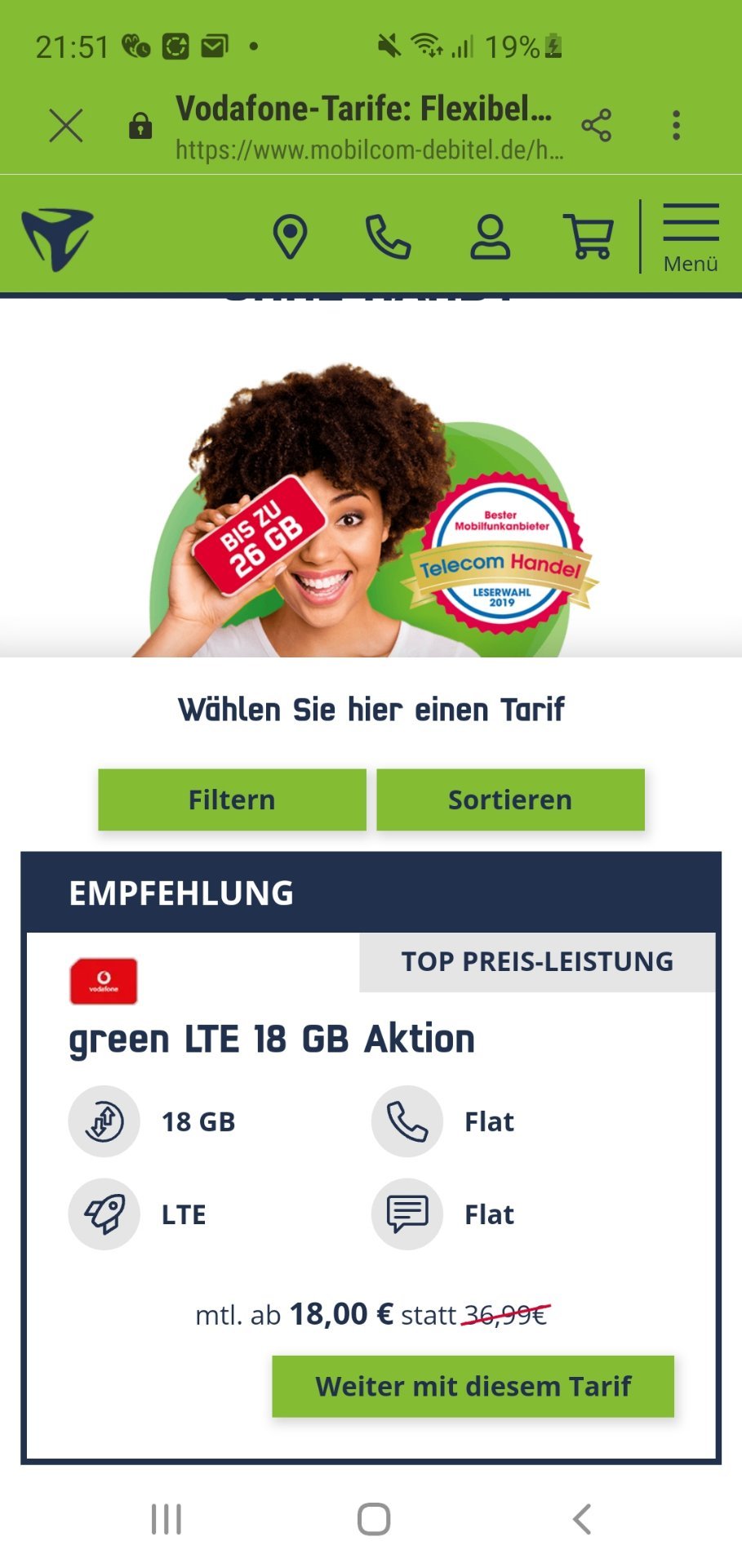
Task: Open the Menü hamburger menu
Action: pyautogui.click(x=691, y=238)
